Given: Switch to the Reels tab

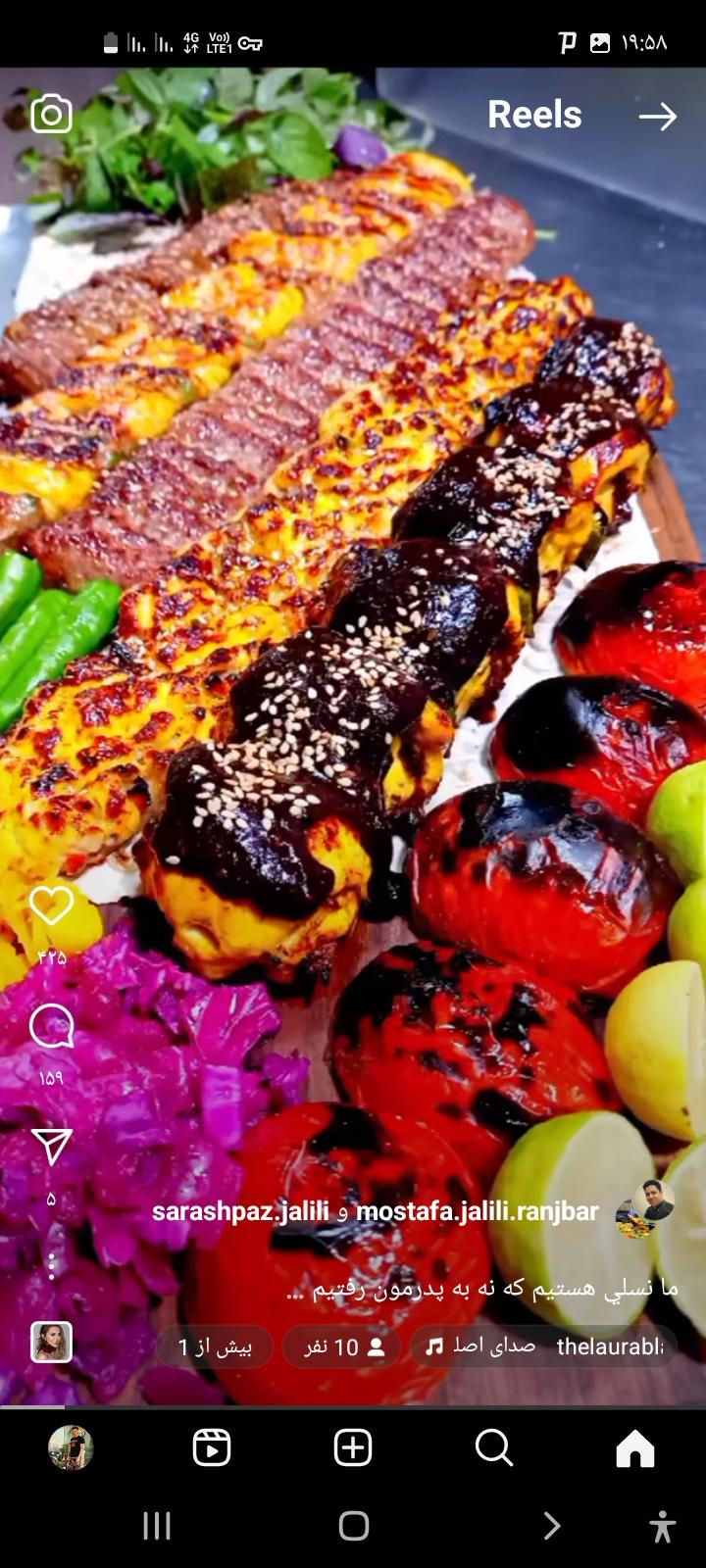Looking at the screenshot, I should (x=212, y=1447).
